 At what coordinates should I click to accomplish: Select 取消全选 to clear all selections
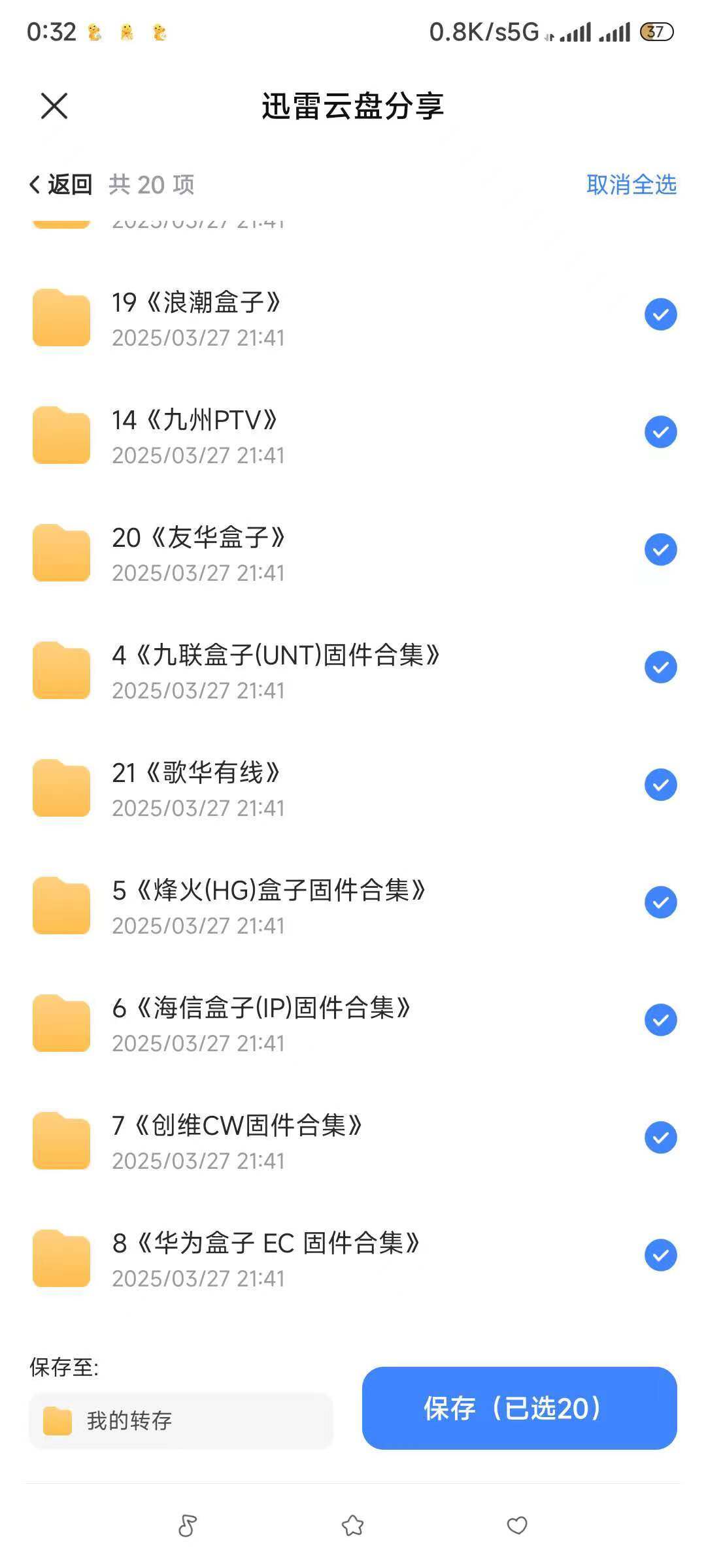click(631, 186)
